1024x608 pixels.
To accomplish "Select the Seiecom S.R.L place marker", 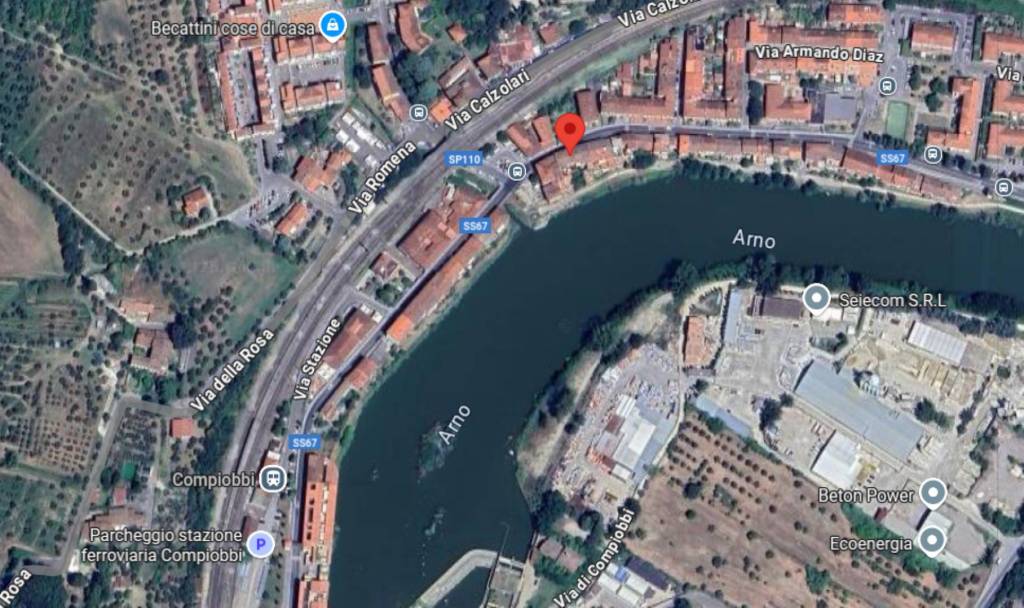I will tap(817, 298).
